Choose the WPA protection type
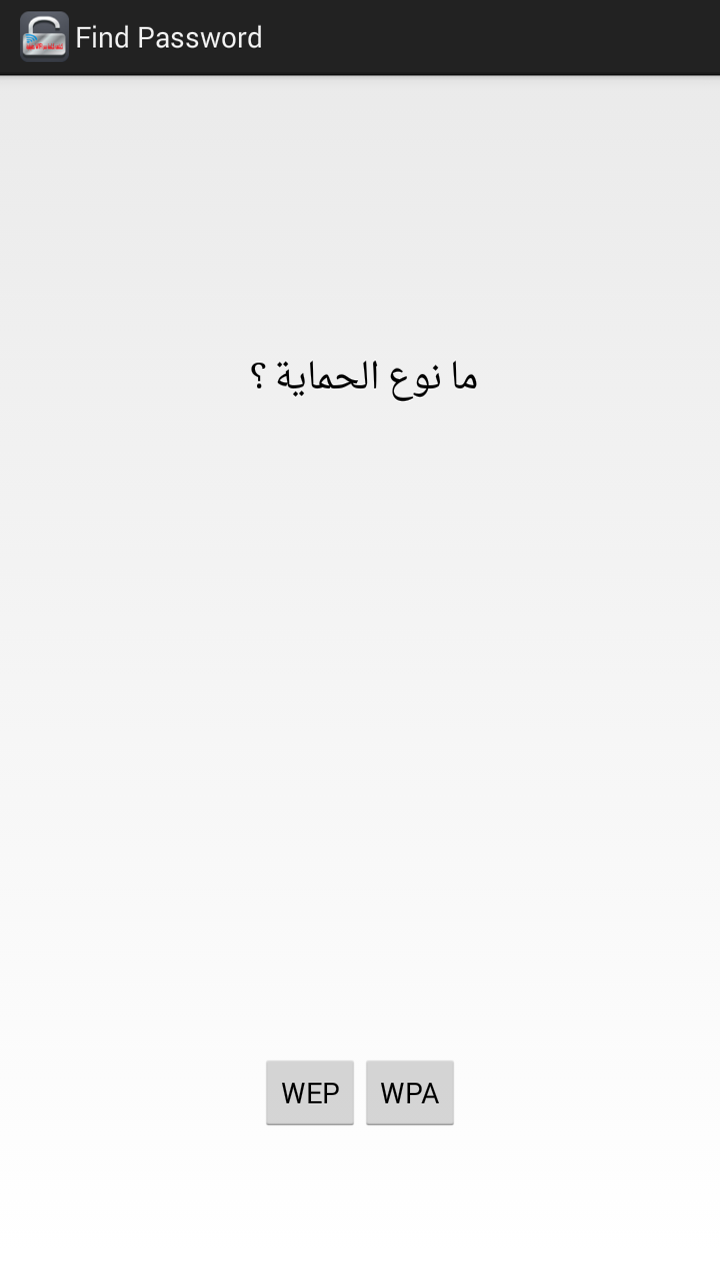This screenshot has width=720, height=1280. click(x=410, y=1093)
